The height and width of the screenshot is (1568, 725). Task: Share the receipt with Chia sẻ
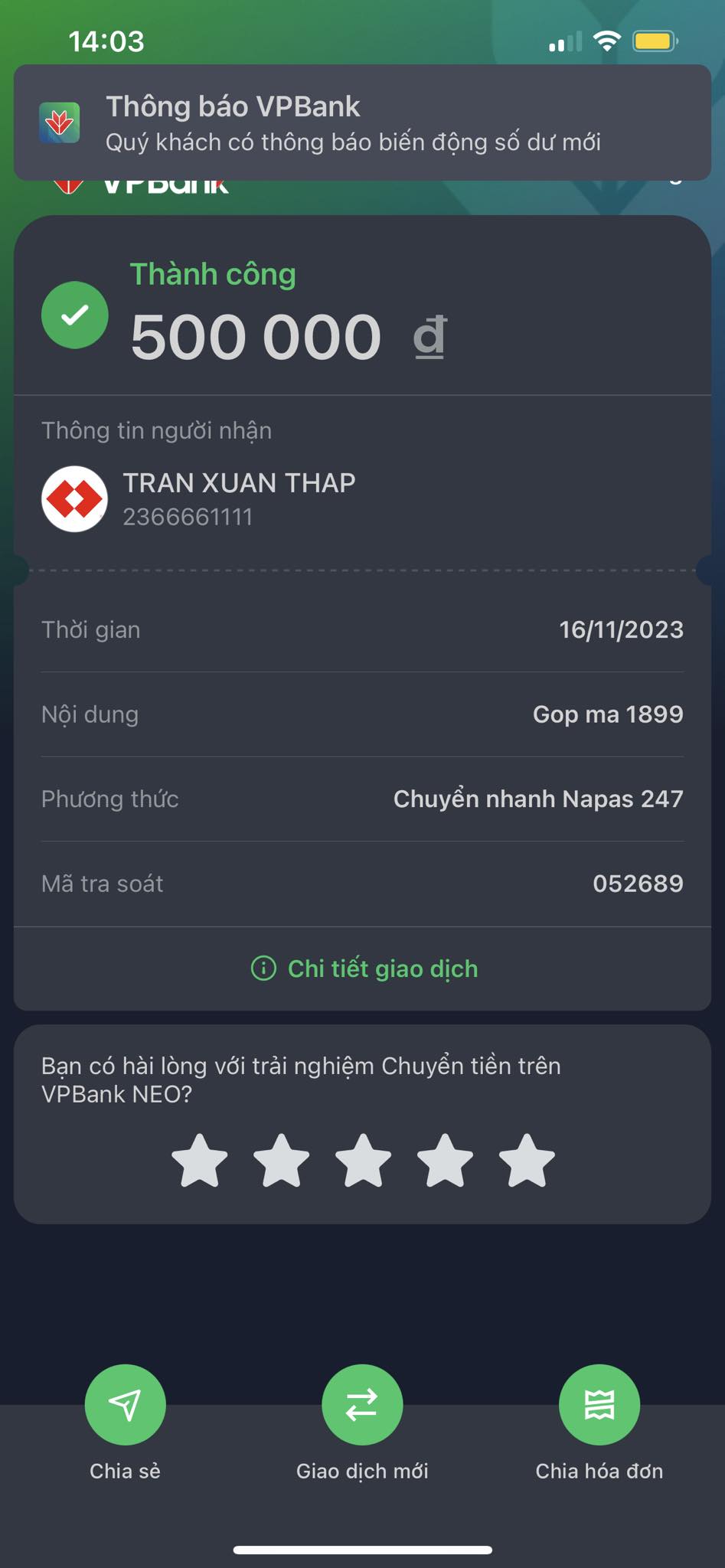(x=125, y=1404)
